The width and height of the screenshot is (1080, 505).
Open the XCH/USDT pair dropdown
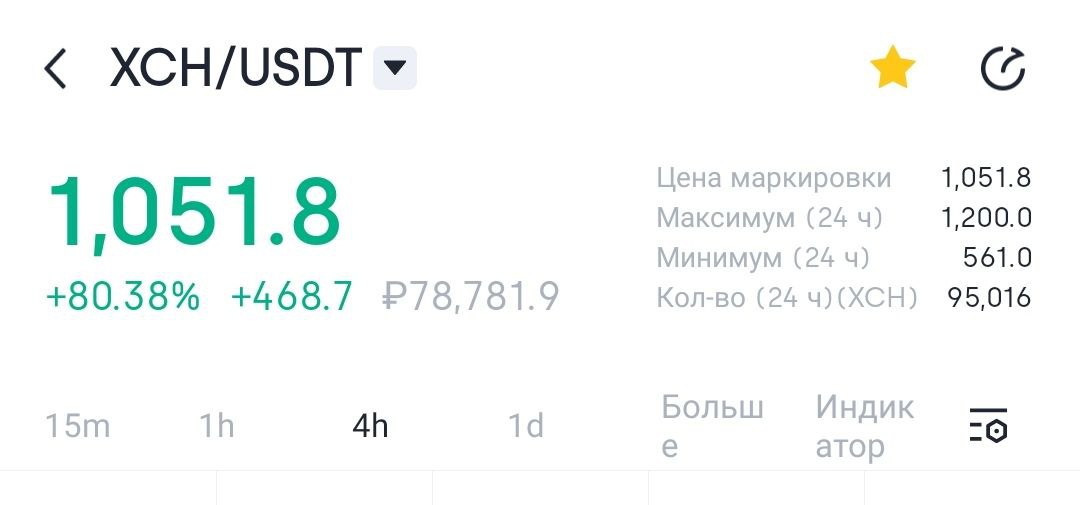pos(395,69)
